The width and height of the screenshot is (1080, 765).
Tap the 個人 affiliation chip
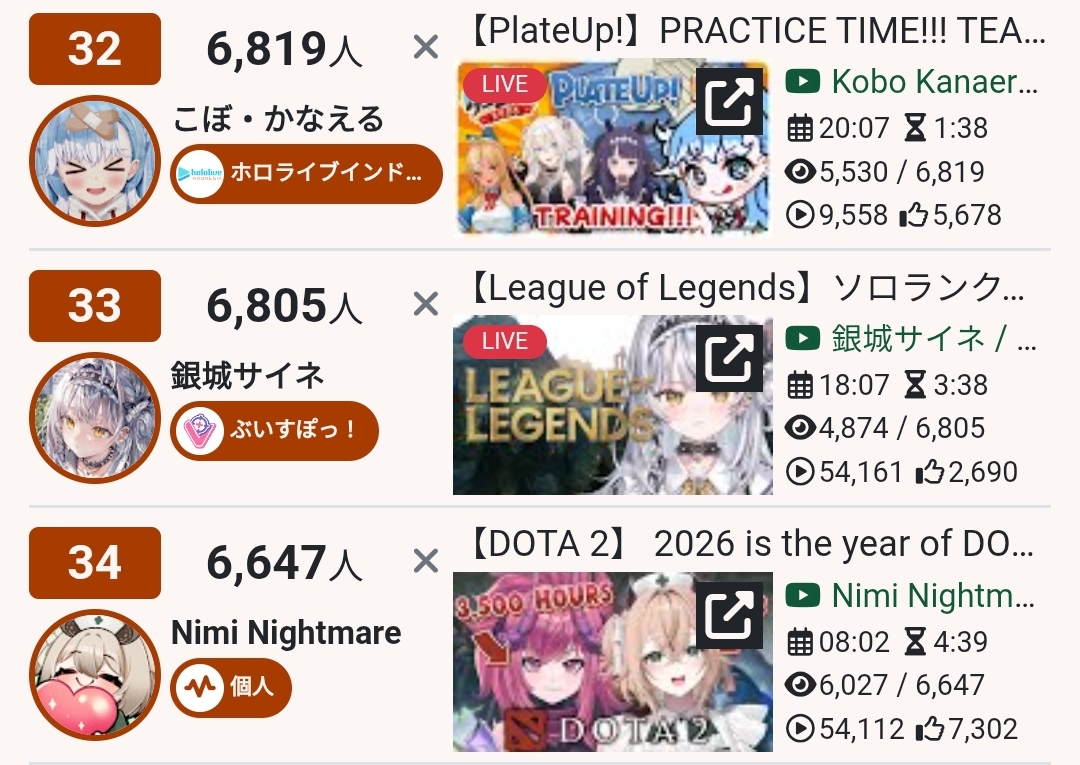[x=231, y=687]
